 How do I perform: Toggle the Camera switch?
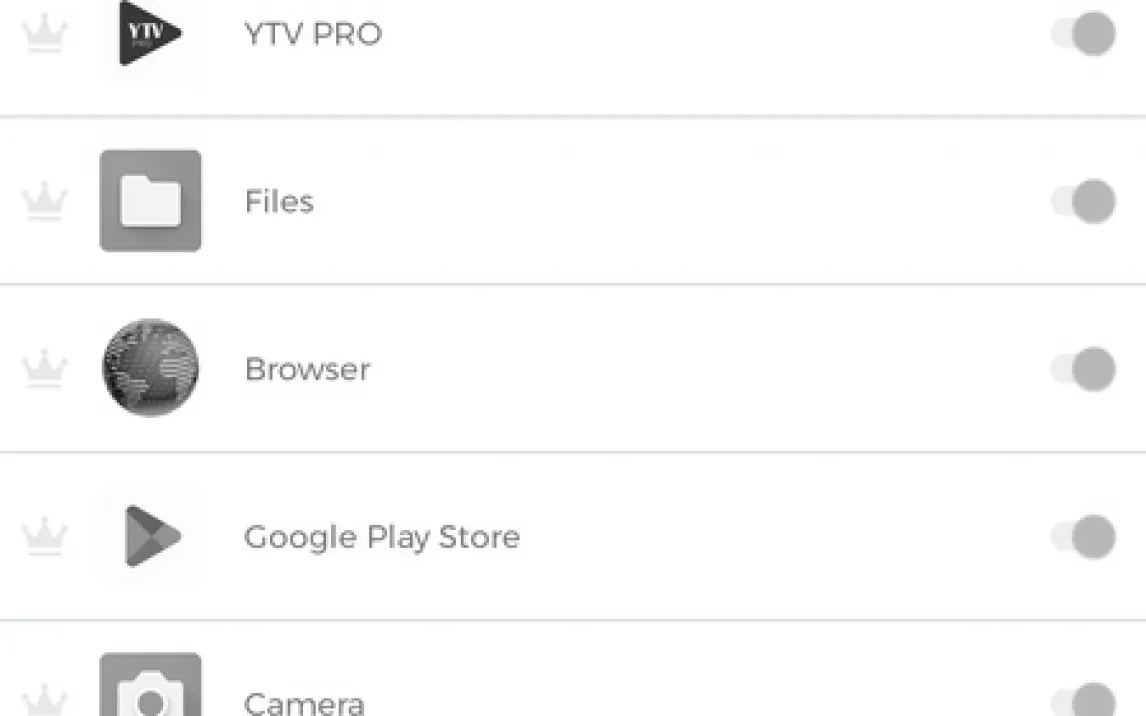tap(1084, 701)
